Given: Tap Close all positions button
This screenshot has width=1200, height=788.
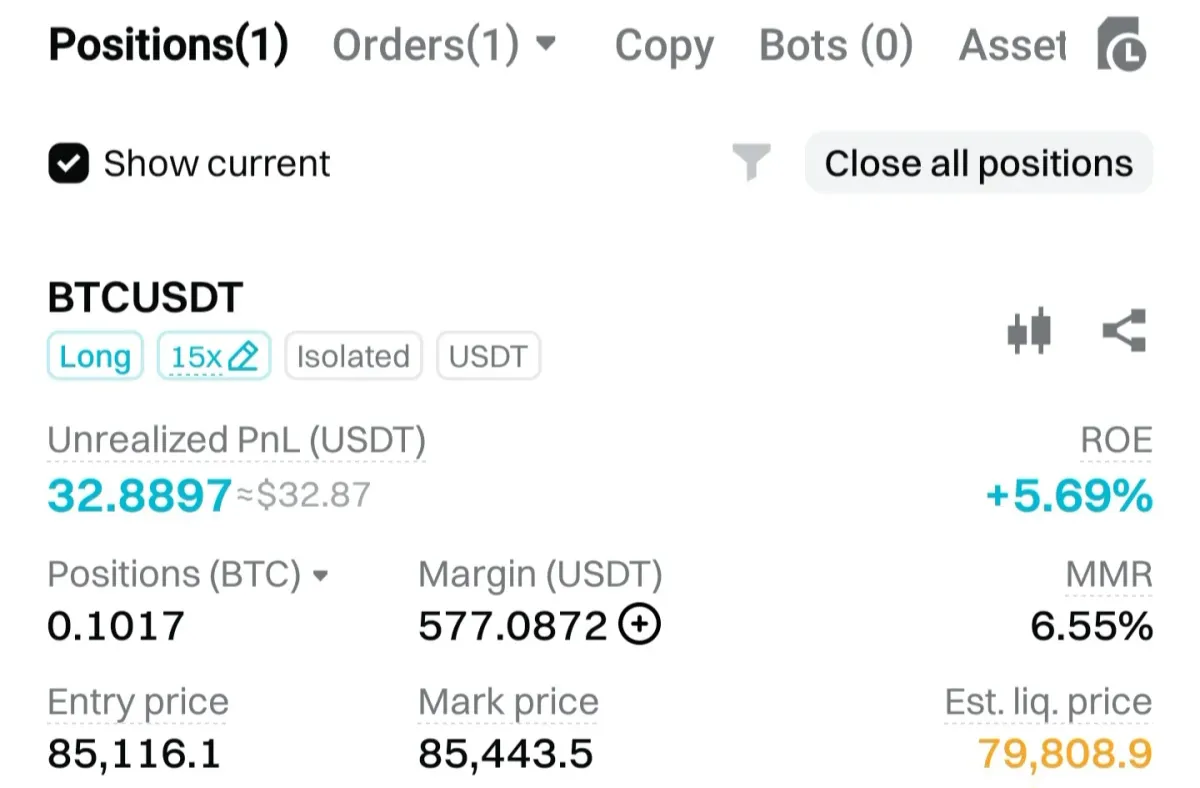Looking at the screenshot, I should pyautogui.click(x=978, y=163).
